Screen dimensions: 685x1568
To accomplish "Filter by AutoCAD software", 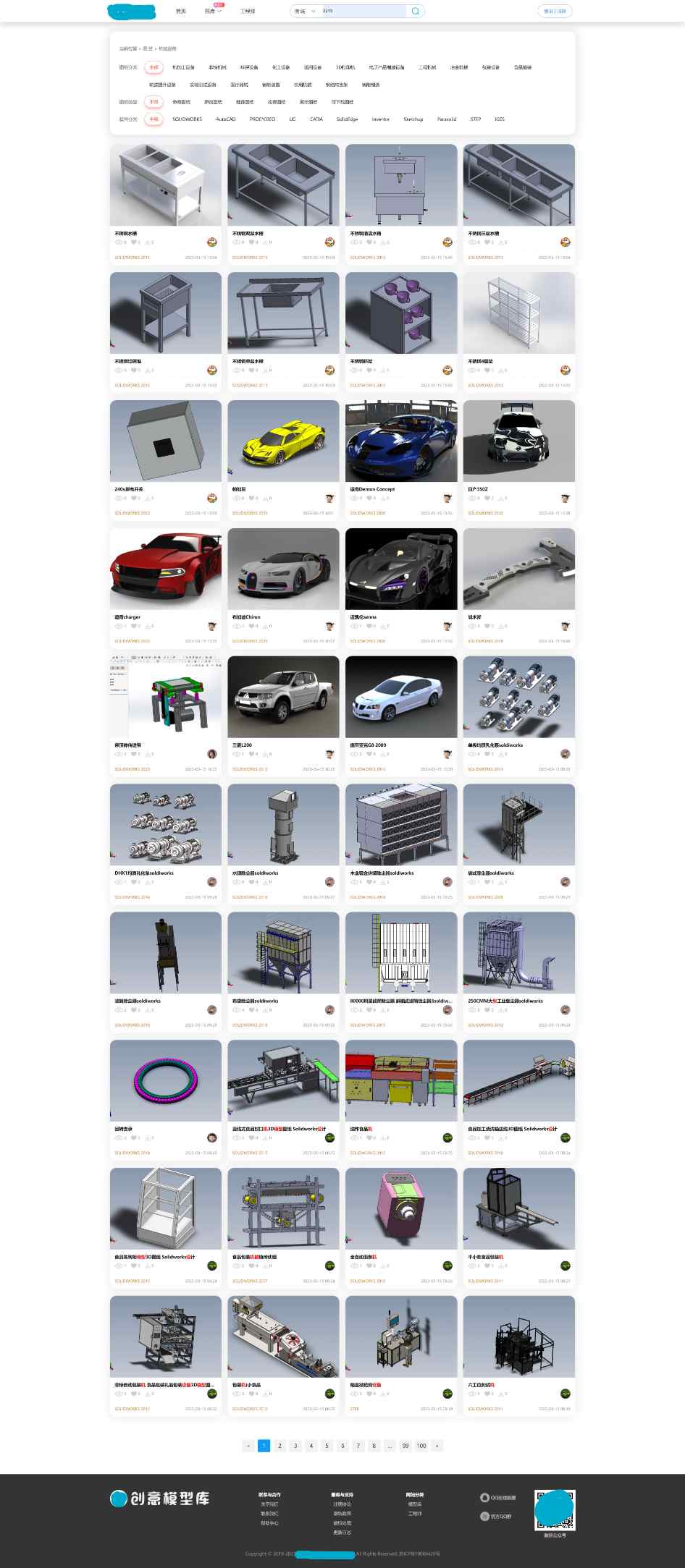I will tap(225, 119).
